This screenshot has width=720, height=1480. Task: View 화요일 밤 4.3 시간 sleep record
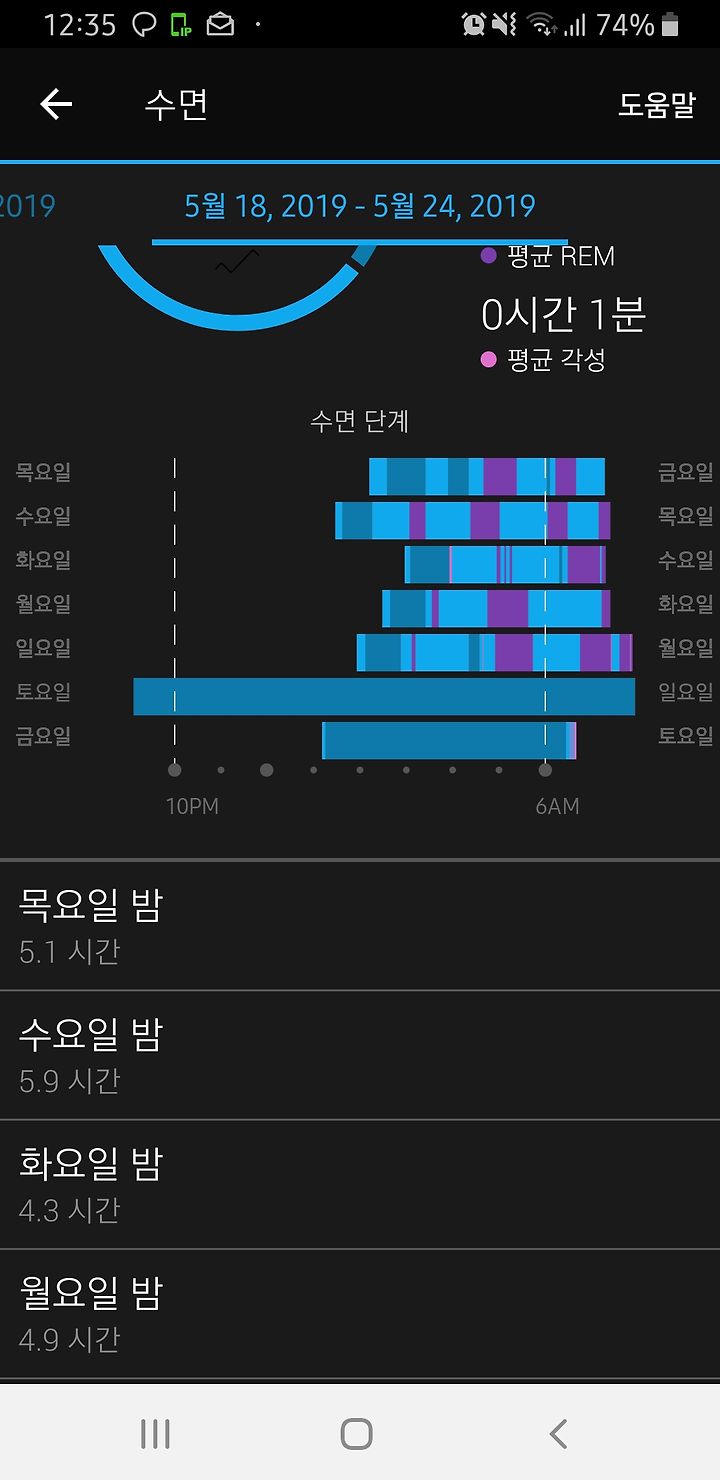(x=360, y=1184)
